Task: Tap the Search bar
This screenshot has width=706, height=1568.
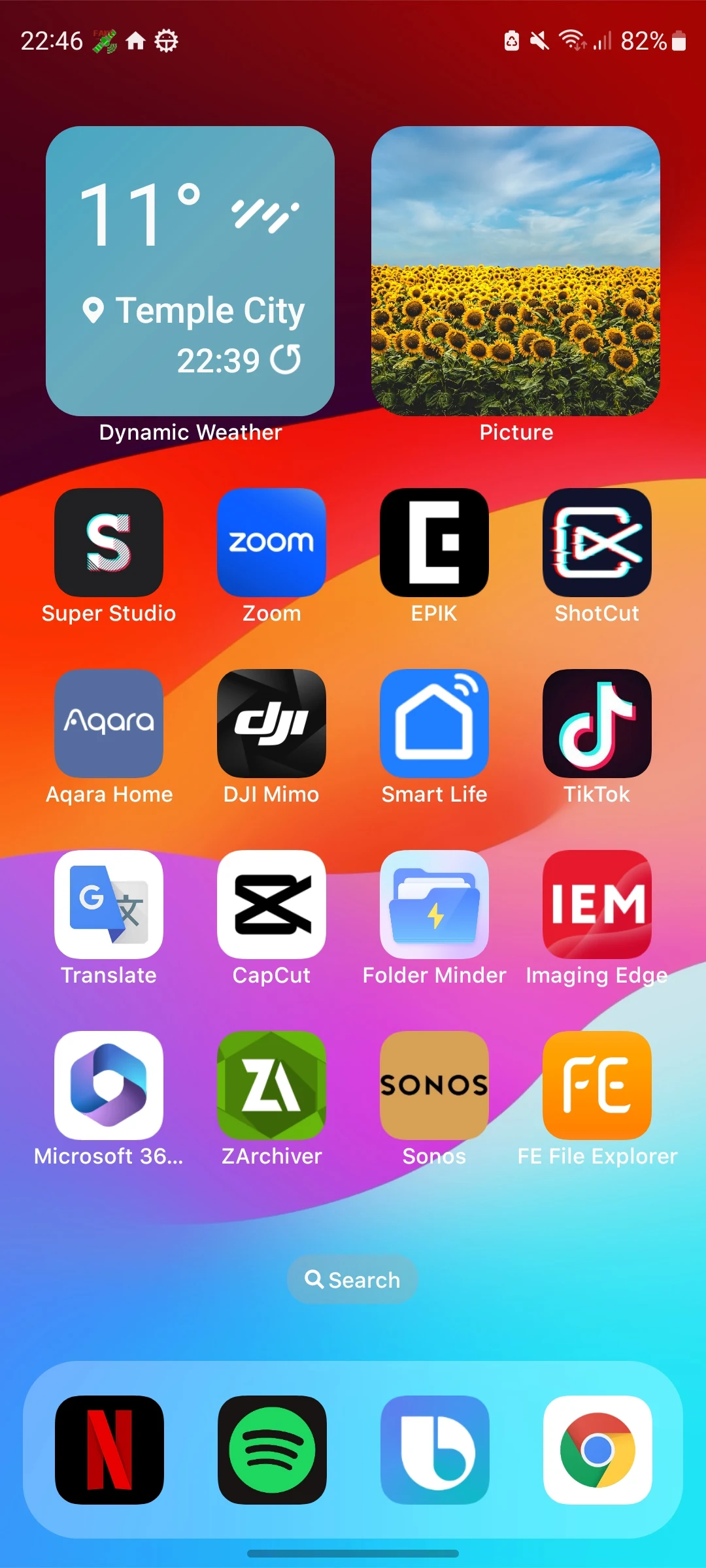Action: (352, 1279)
